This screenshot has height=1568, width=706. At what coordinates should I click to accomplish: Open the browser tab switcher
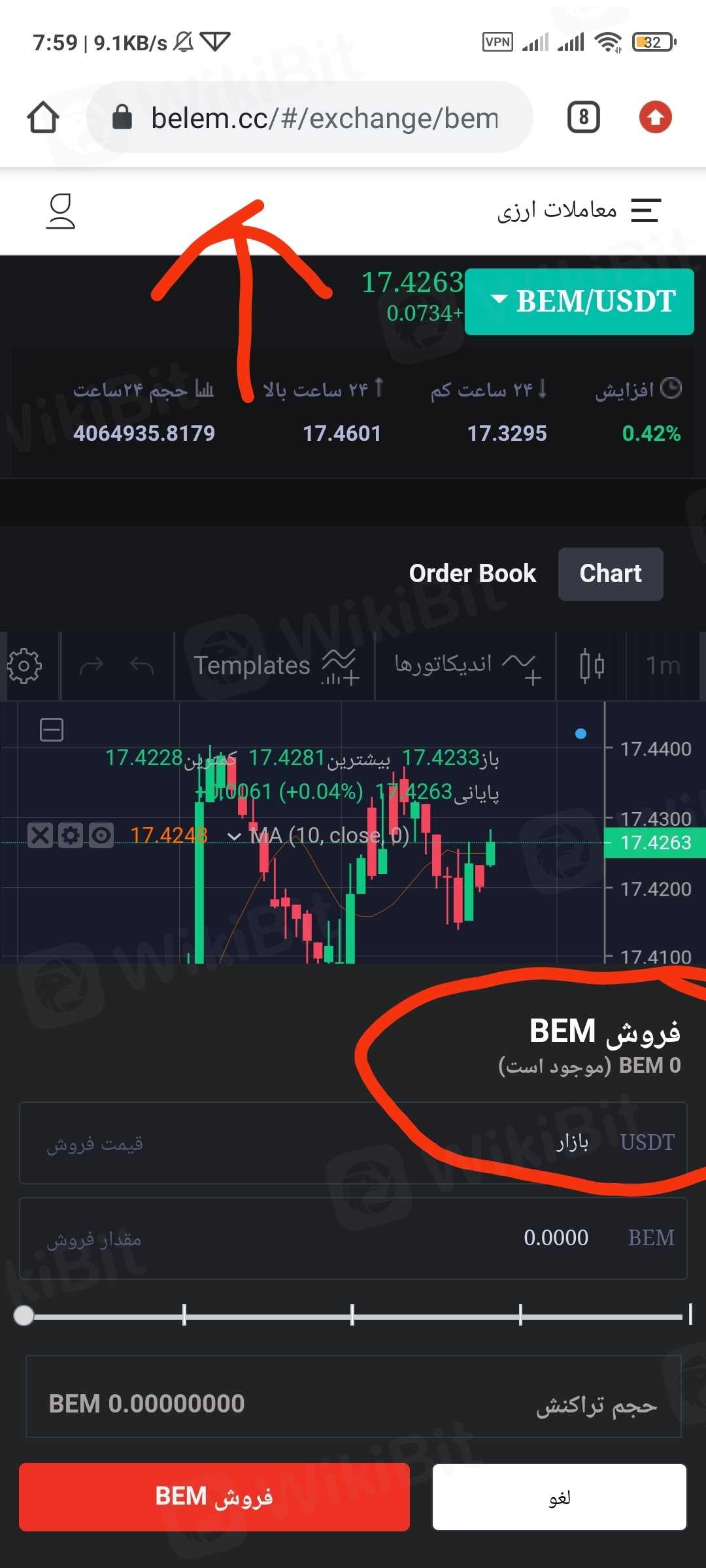583,118
